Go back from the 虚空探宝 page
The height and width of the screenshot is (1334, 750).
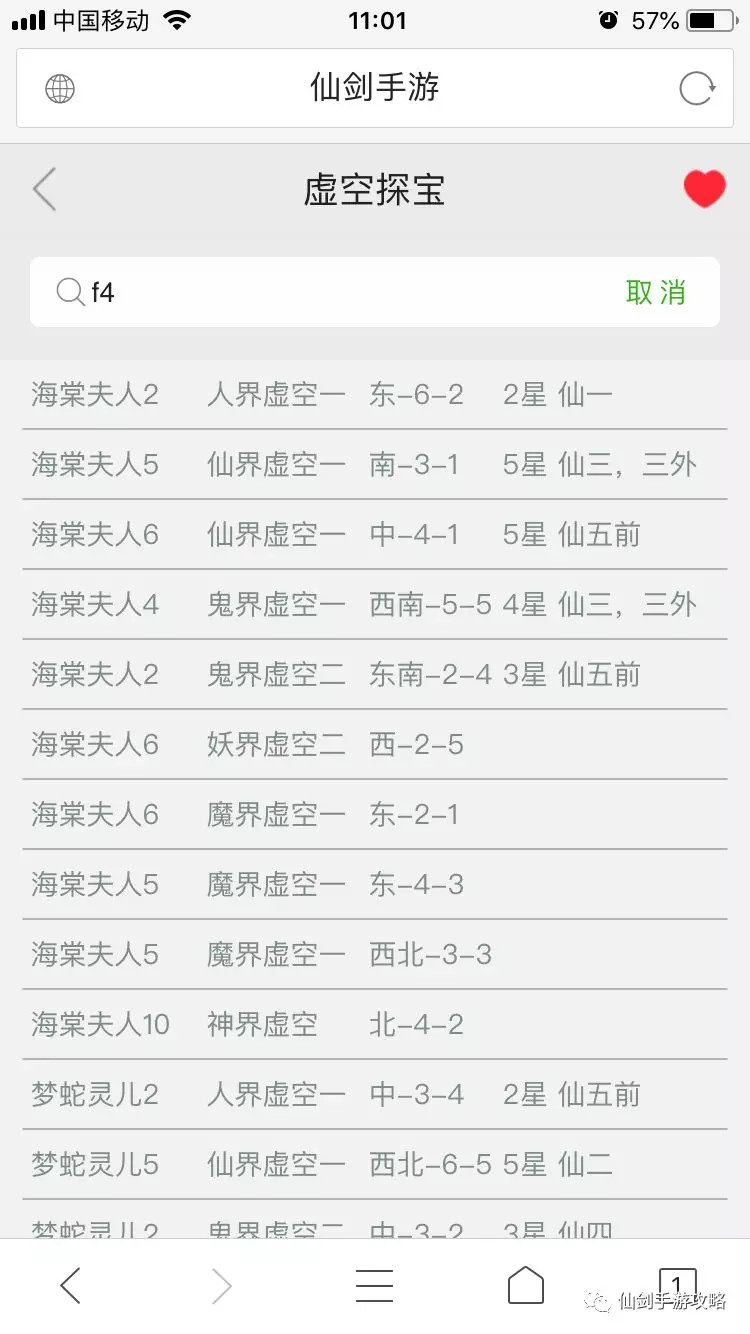(x=44, y=189)
